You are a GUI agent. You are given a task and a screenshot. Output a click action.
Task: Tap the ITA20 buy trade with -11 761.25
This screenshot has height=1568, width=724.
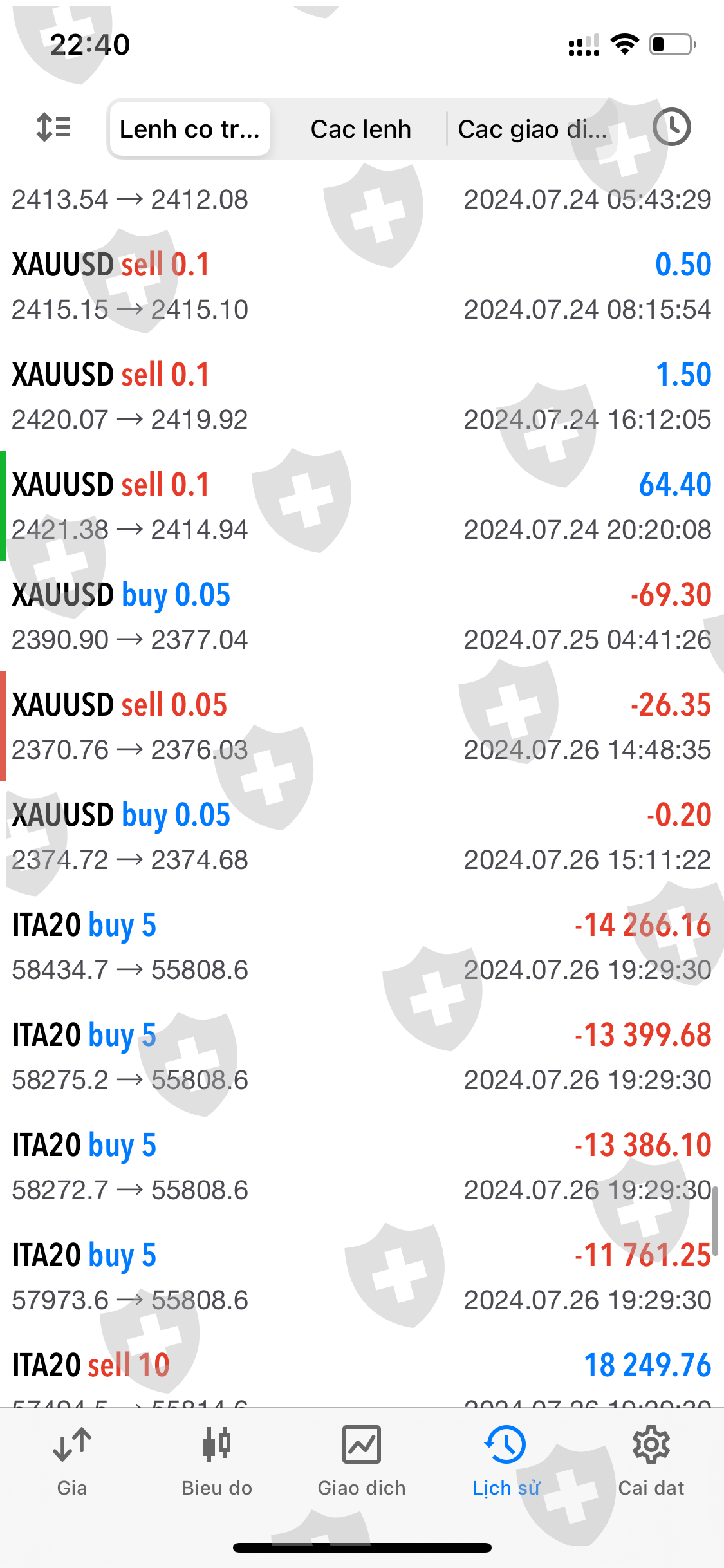[362, 1276]
